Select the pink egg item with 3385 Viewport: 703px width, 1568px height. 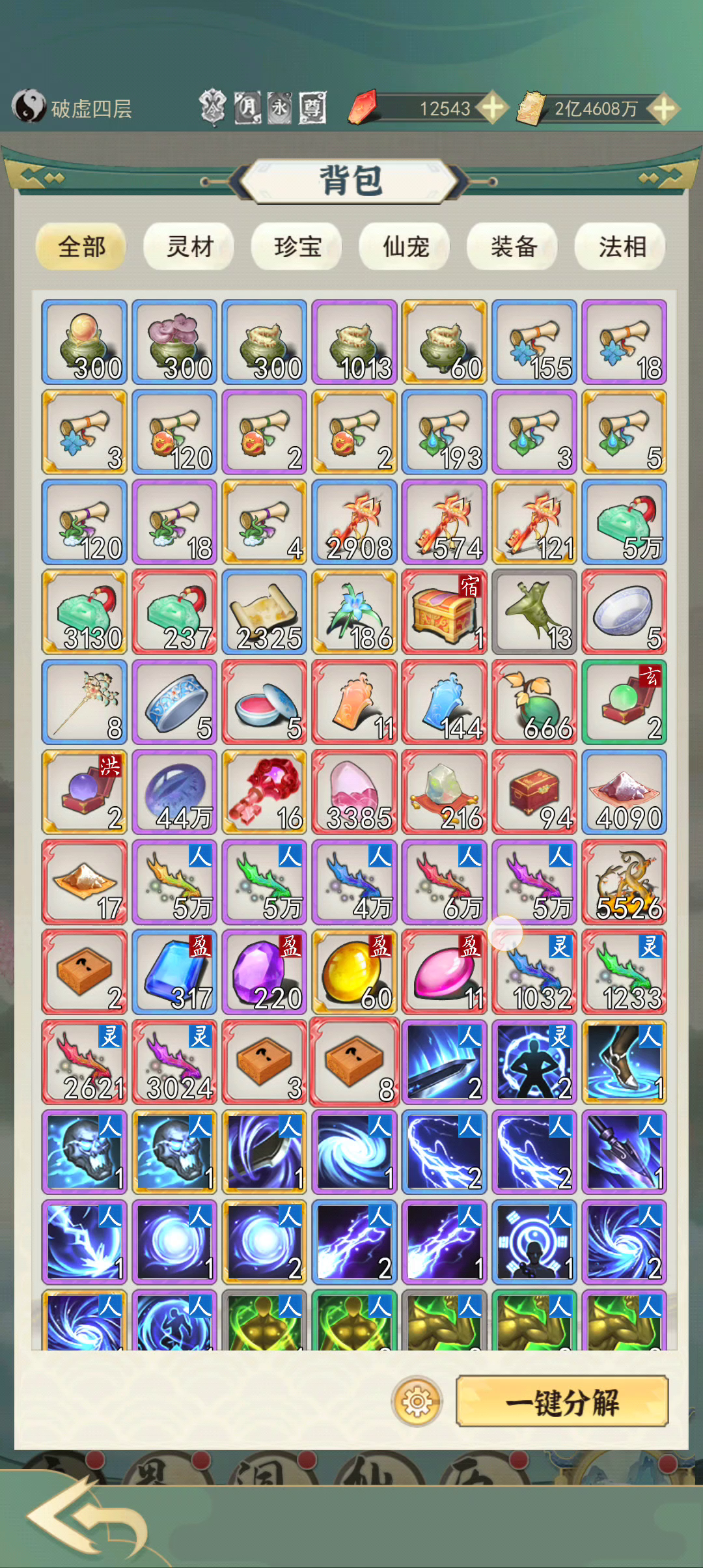click(354, 792)
